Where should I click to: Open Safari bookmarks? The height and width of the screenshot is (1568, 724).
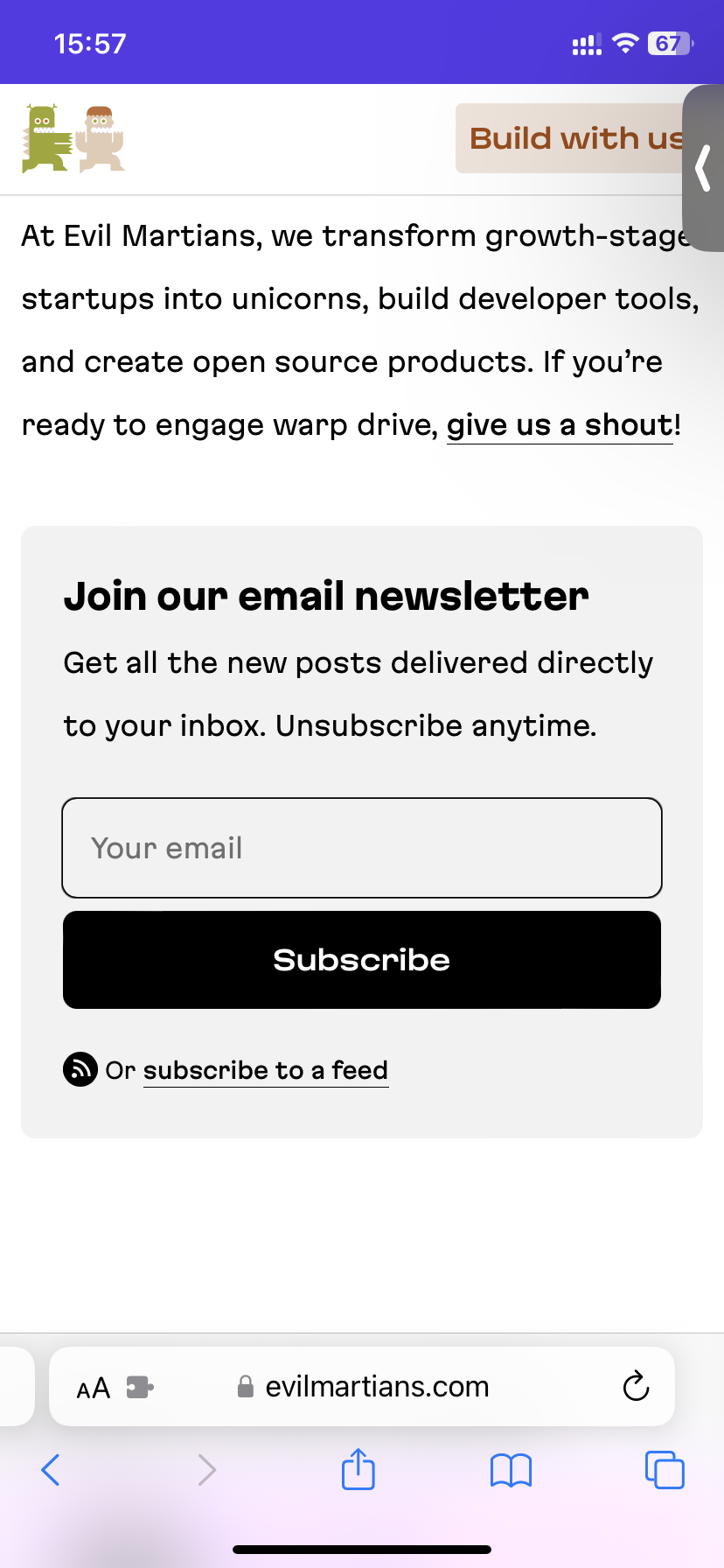coord(511,1470)
